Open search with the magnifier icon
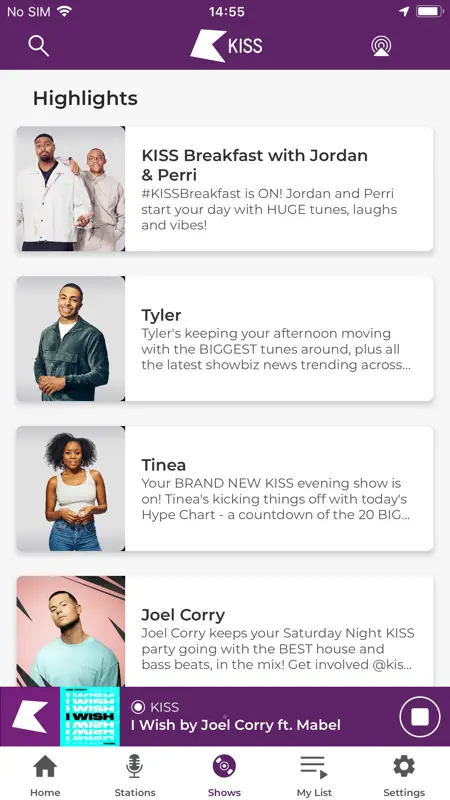 [38, 46]
